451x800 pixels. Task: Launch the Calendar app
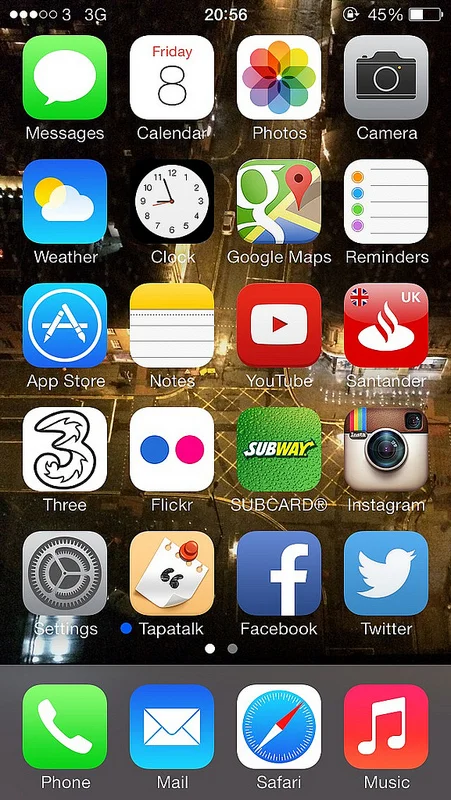tap(172, 78)
